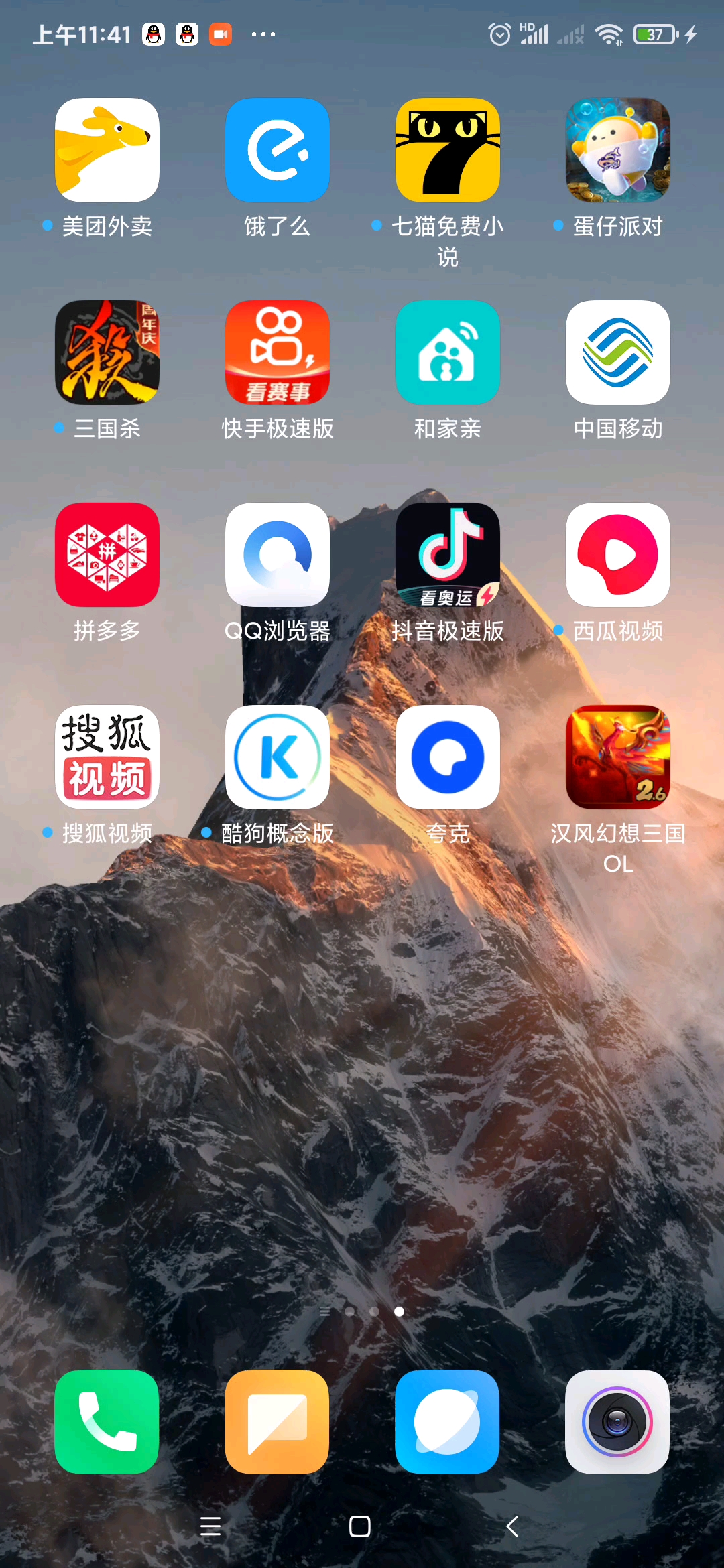Screen dimensions: 724x1568
Task: Open the orange messages app in the dock
Action: [278, 1422]
